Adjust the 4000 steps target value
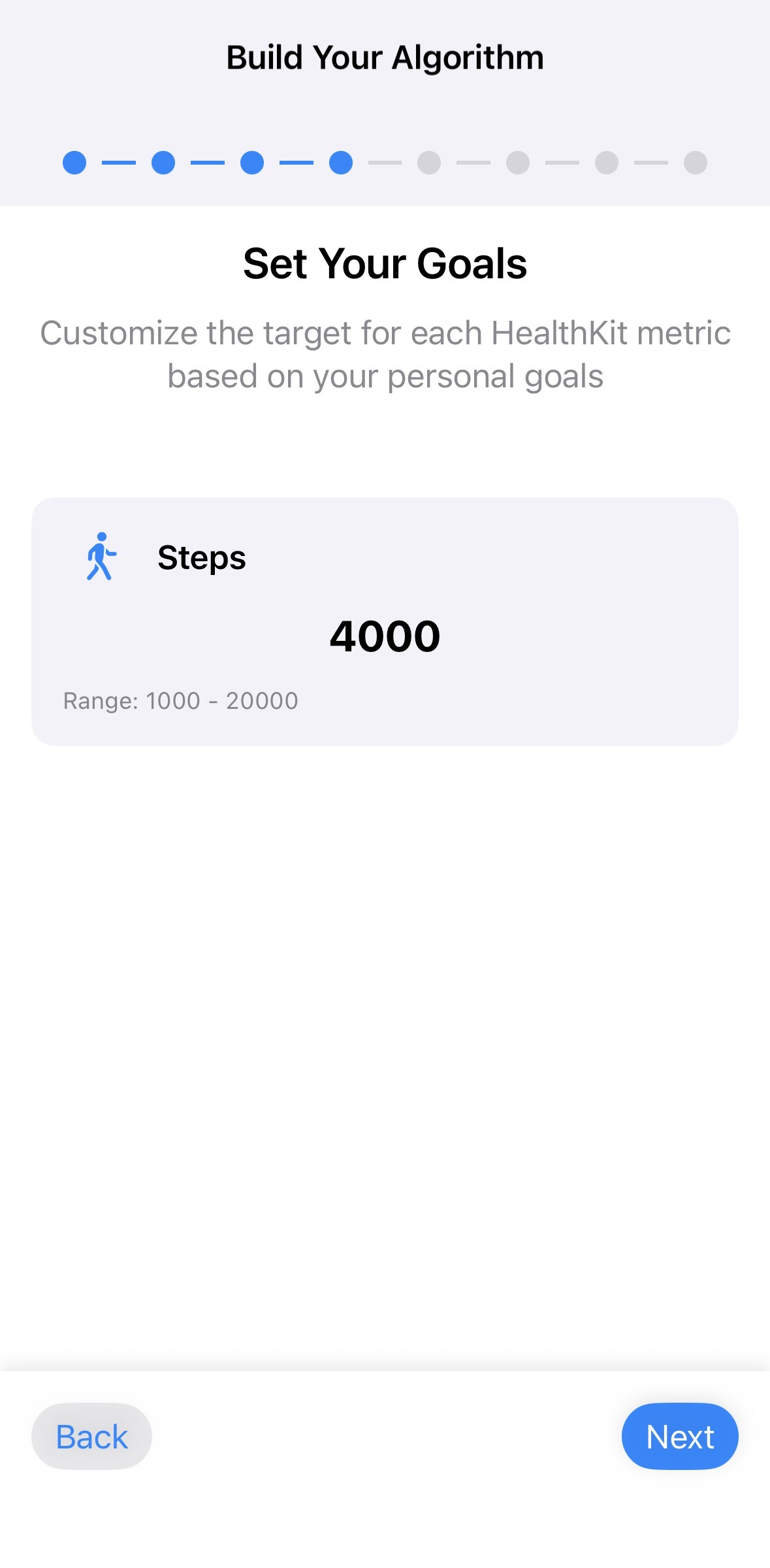Screen dimensions: 770x1568 coord(385,634)
